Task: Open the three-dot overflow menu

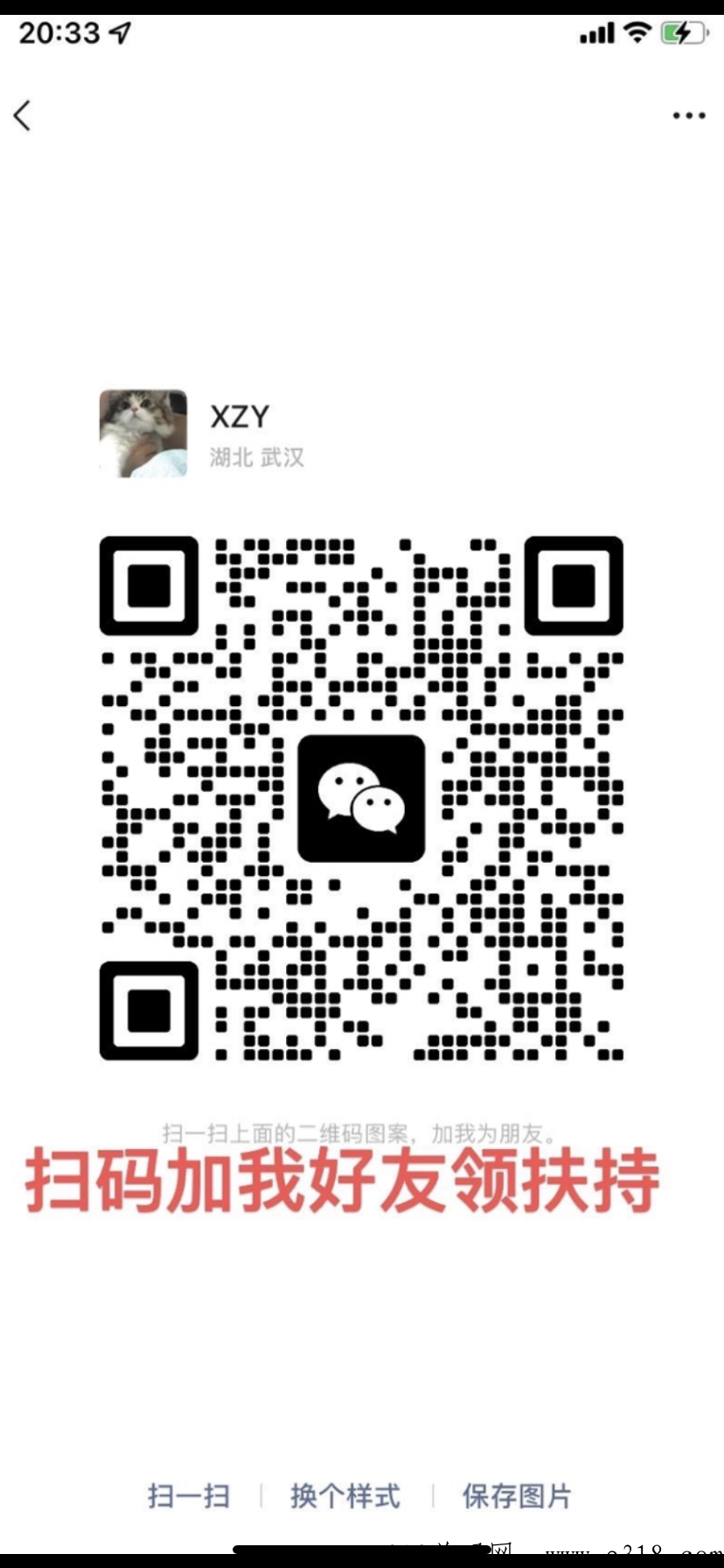Action: (x=688, y=115)
